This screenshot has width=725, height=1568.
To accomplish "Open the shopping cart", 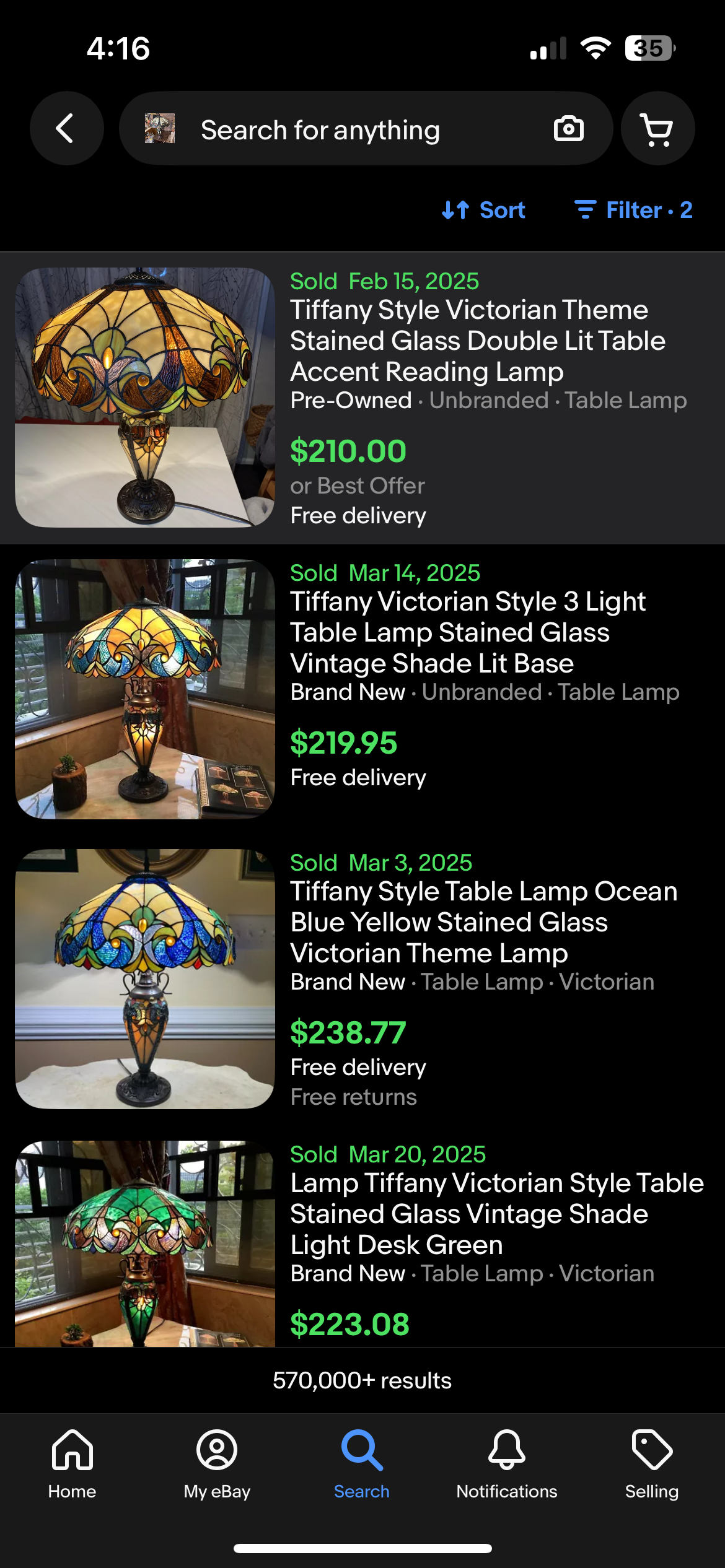I will tap(657, 129).
